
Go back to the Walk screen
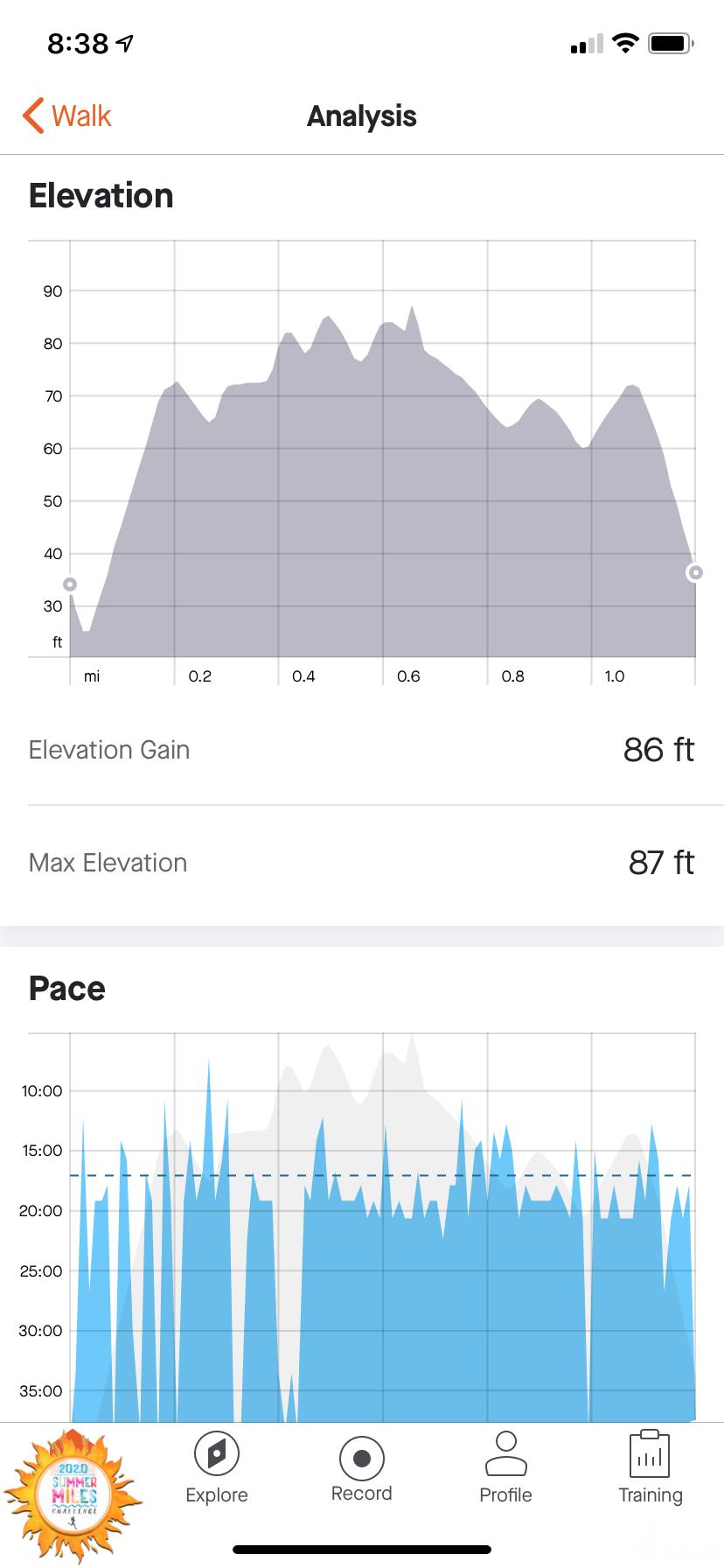click(67, 115)
